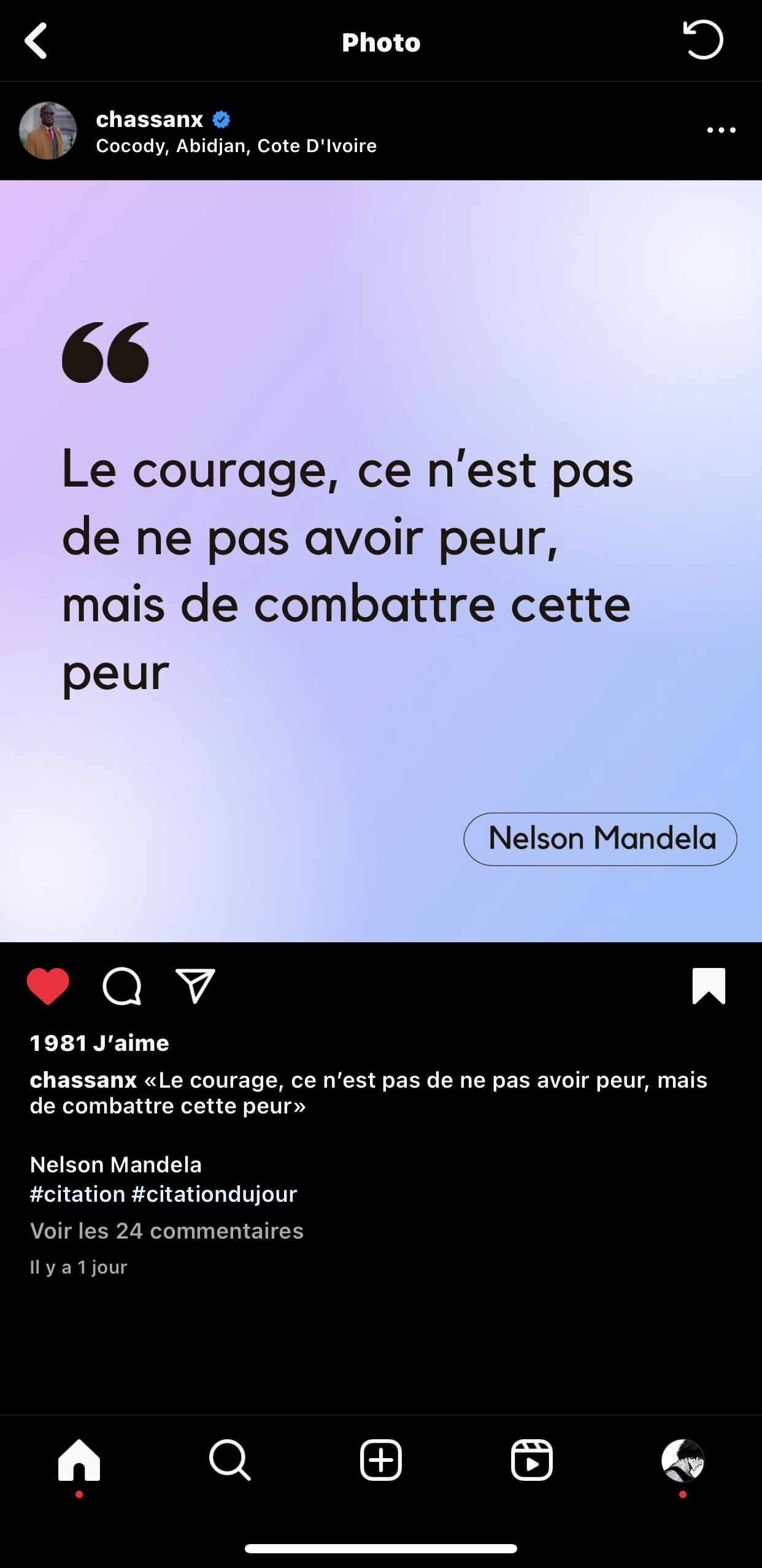Go back using the top-left arrow
The height and width of the screenshot is (1568, 762).
(x=36, y=41)
